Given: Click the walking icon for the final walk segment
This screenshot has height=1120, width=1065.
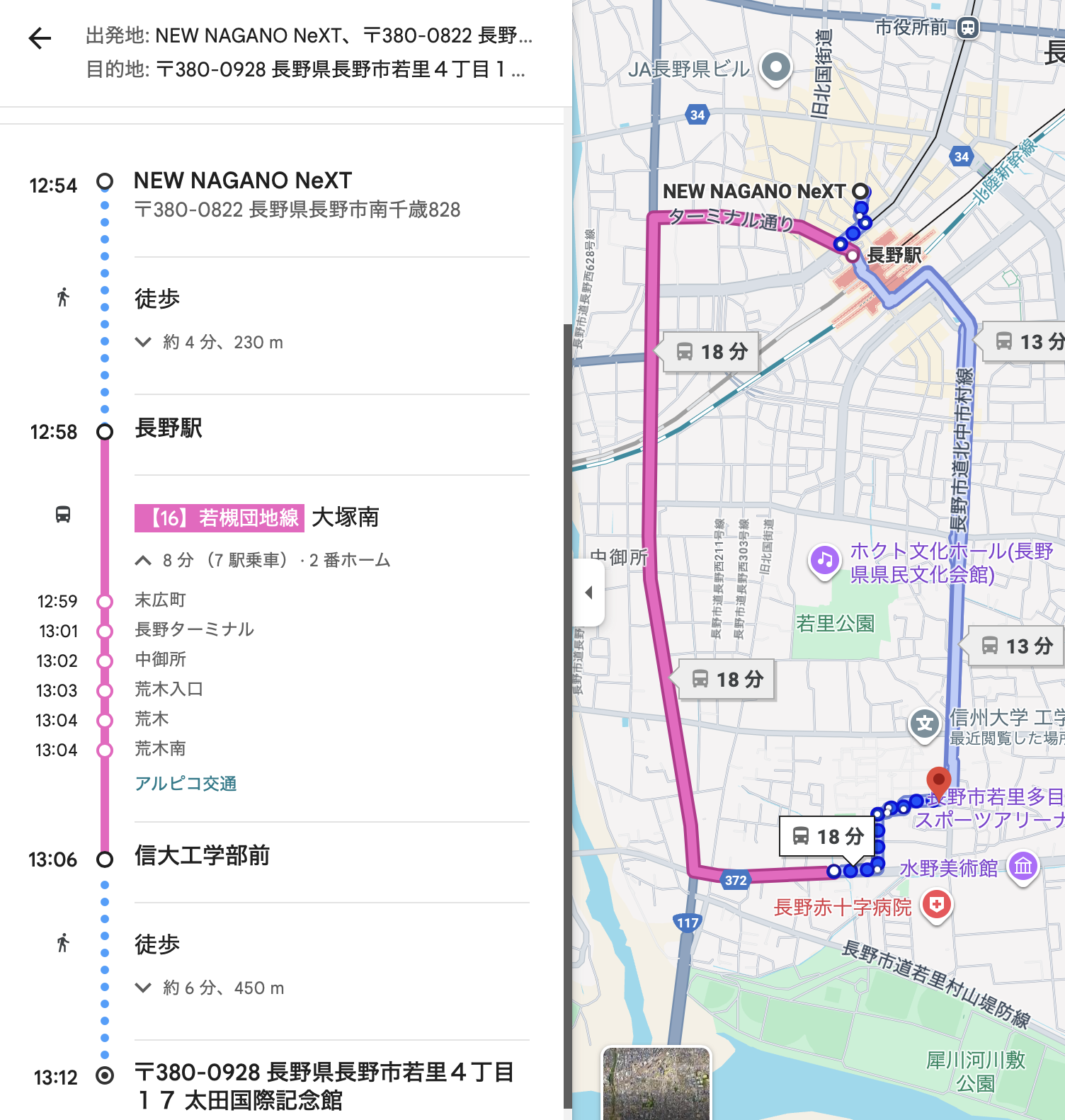Looking at the screenshot, I should click(x=64, y=943).
